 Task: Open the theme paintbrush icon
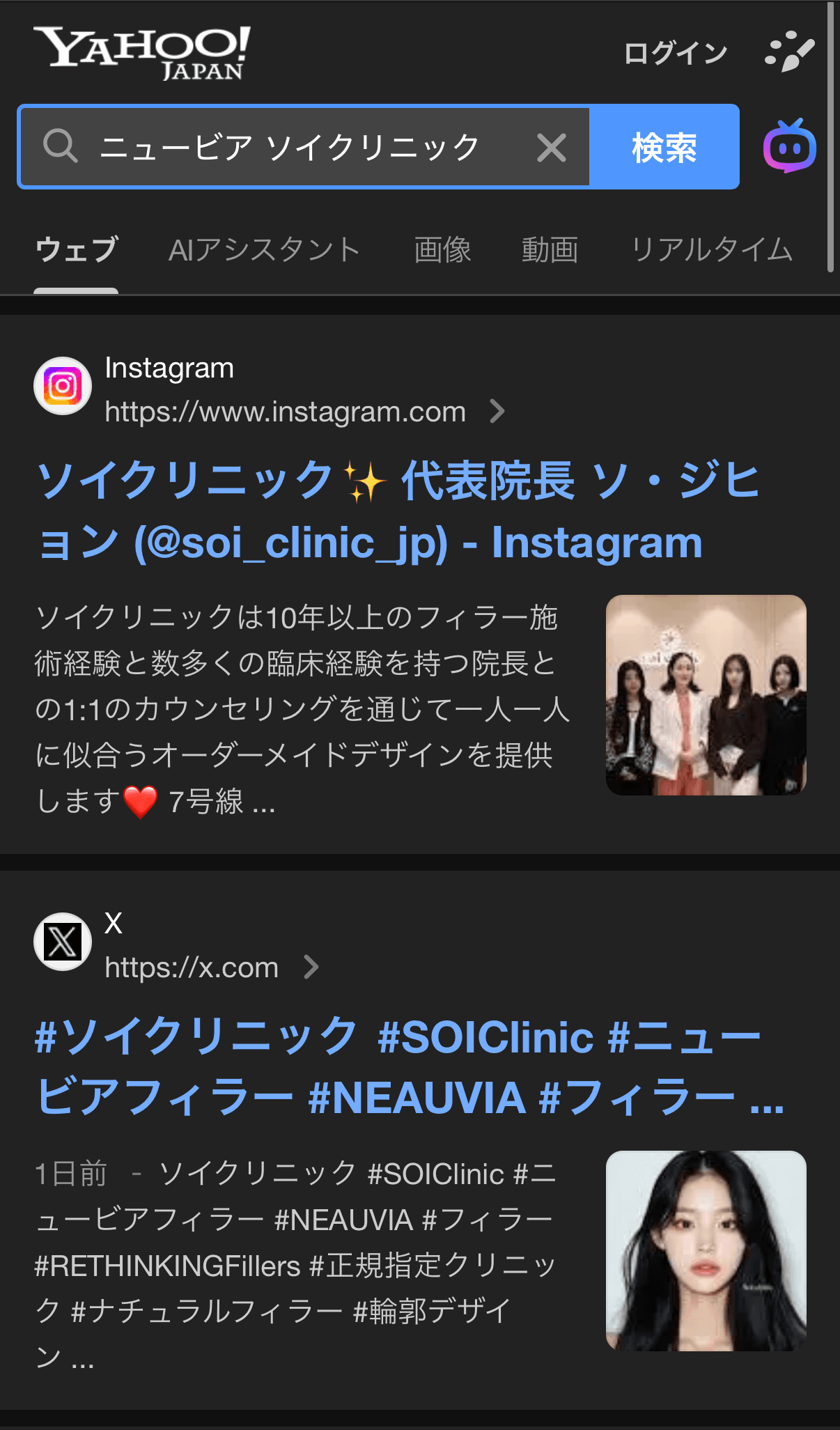point(789,52)
